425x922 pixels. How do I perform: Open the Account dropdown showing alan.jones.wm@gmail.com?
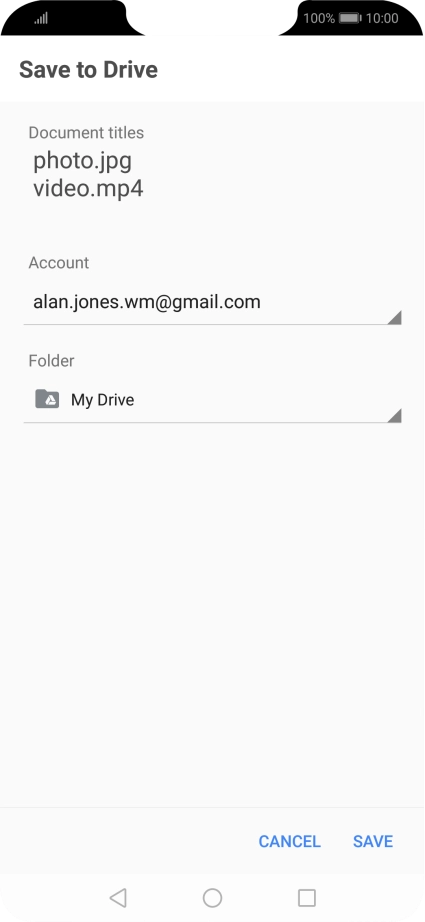(212, 303)
